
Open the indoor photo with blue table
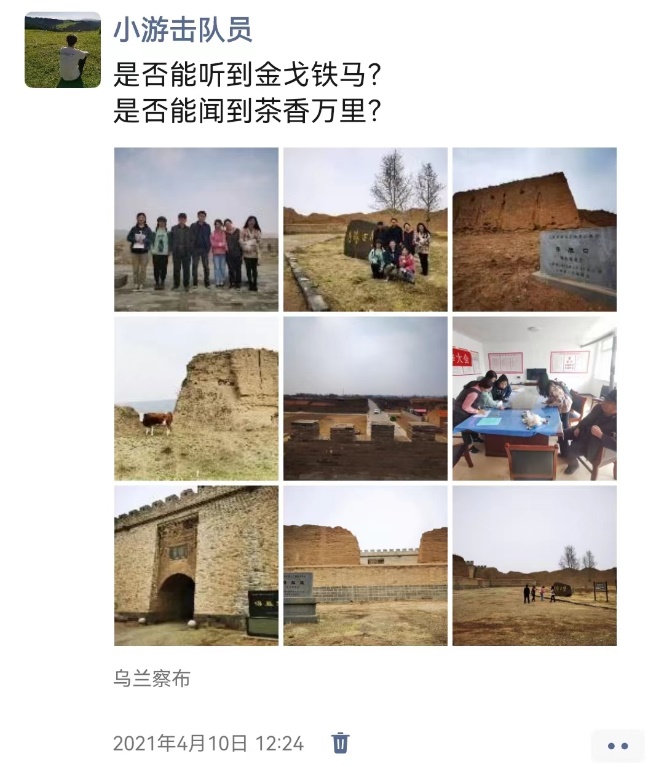(x=534, y=398)
